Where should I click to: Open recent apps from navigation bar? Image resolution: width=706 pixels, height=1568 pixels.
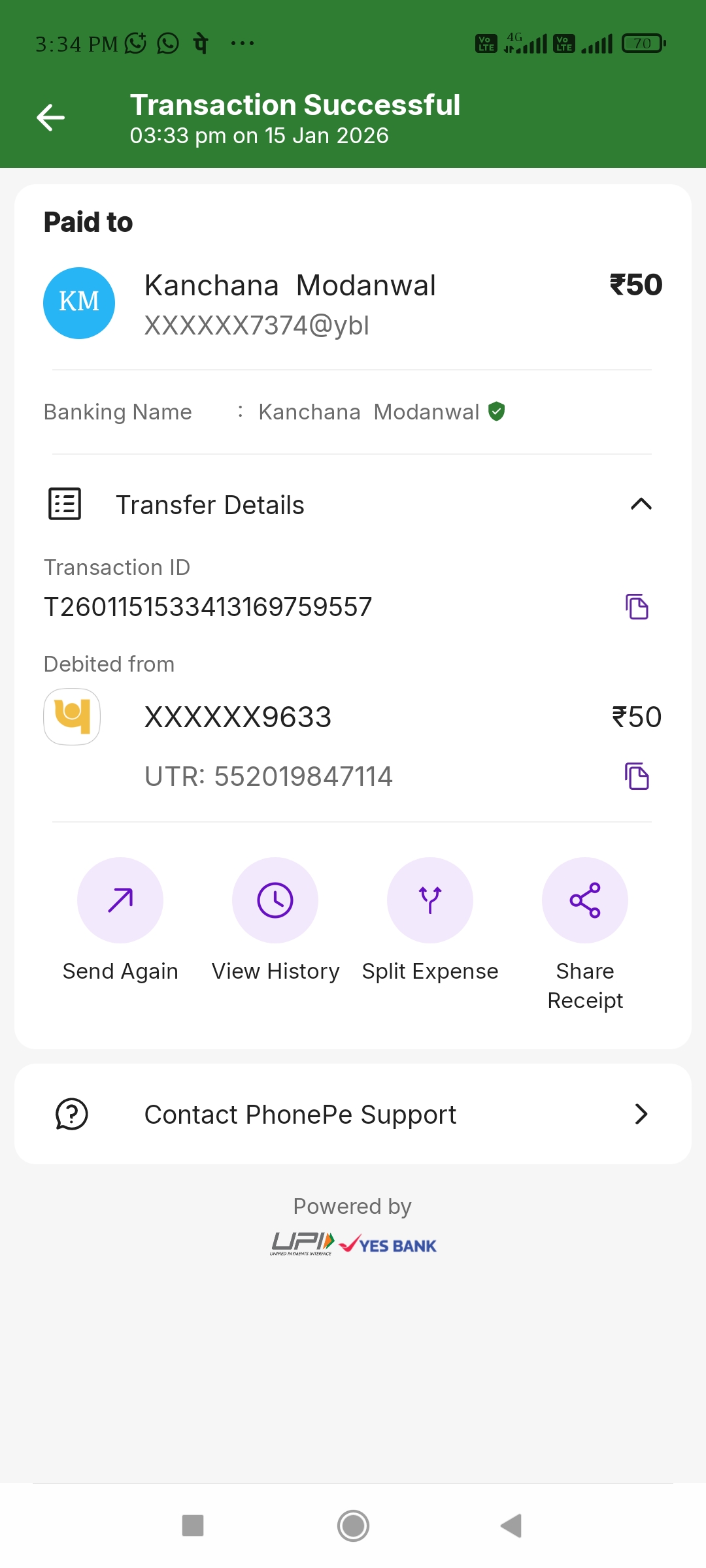point(193,1526)
